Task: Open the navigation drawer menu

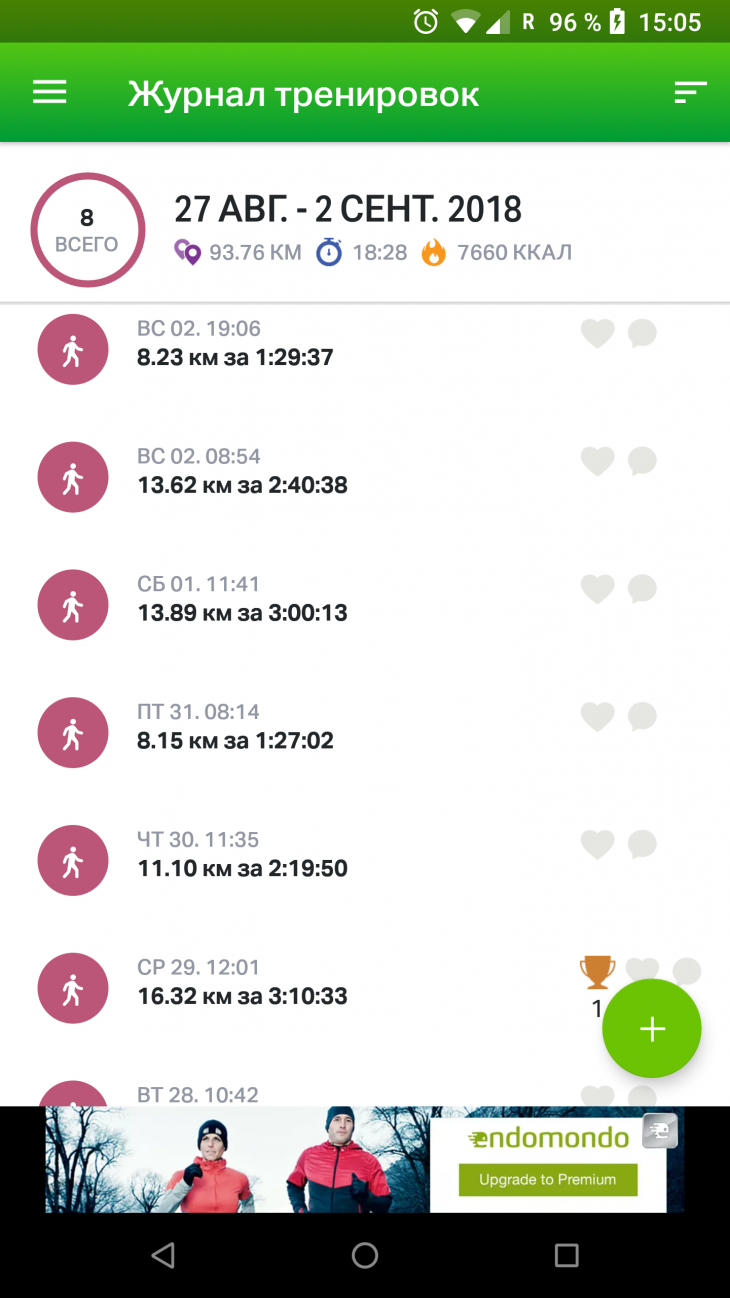Action: click(49, 93)
